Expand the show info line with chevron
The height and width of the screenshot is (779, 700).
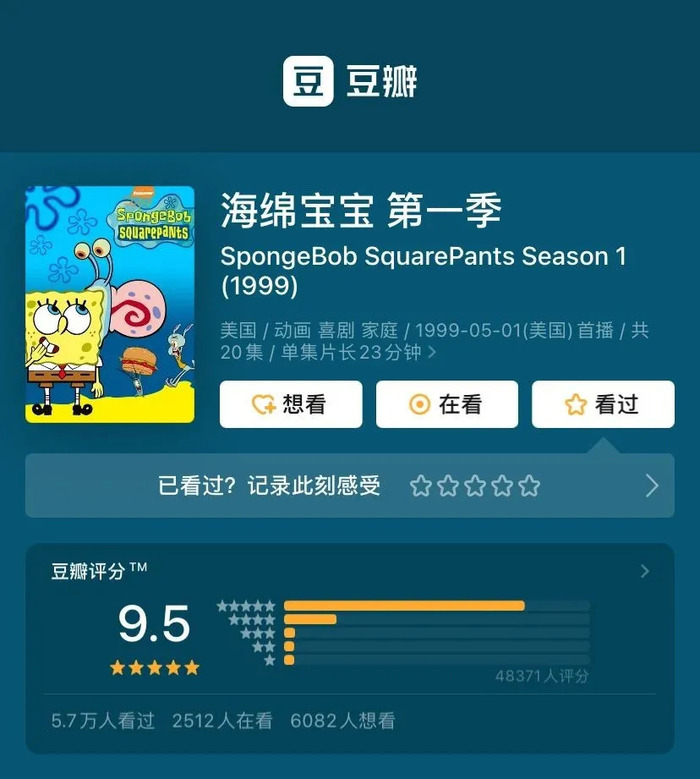coord(432,352)
